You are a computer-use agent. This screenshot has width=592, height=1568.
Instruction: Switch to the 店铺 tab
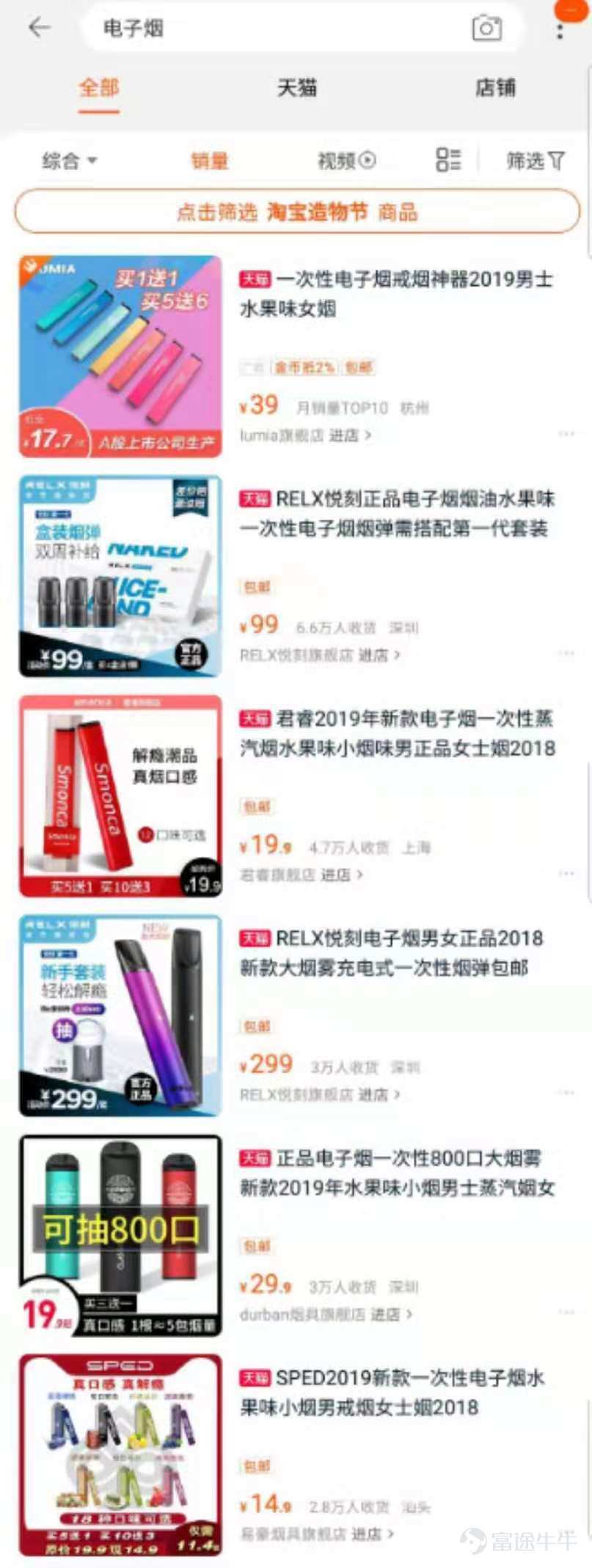pos(495,89)
